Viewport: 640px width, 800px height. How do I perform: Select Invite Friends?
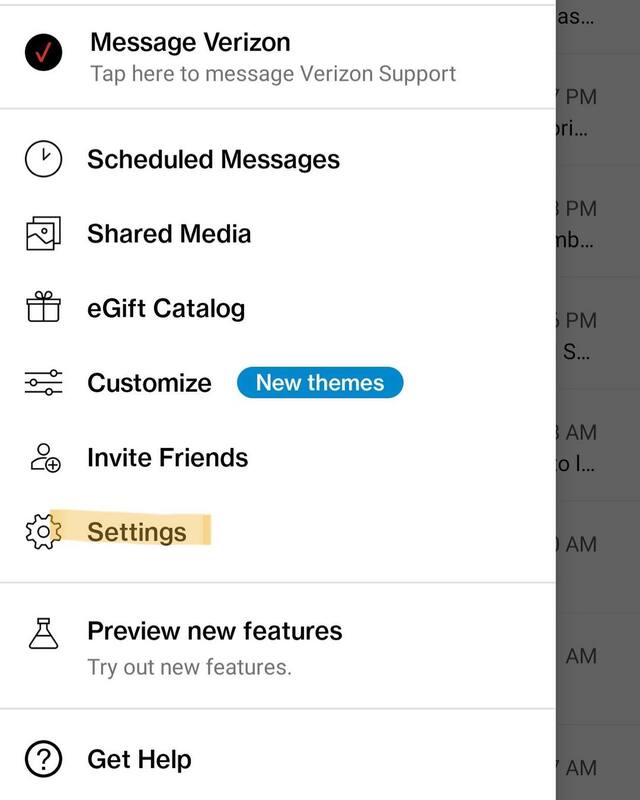pyautogui.click(x=167, y=458)
